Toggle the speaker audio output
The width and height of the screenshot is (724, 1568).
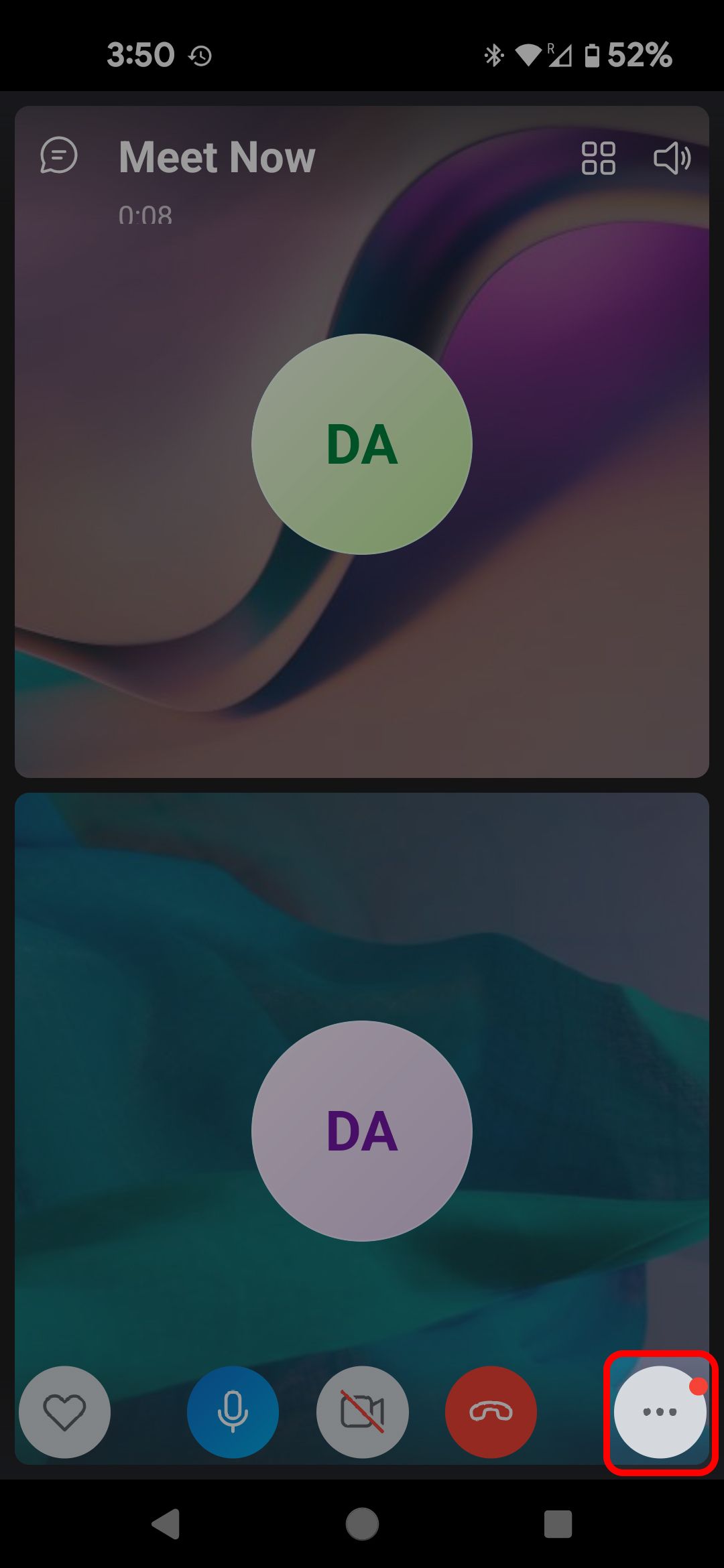pos(672,158)
